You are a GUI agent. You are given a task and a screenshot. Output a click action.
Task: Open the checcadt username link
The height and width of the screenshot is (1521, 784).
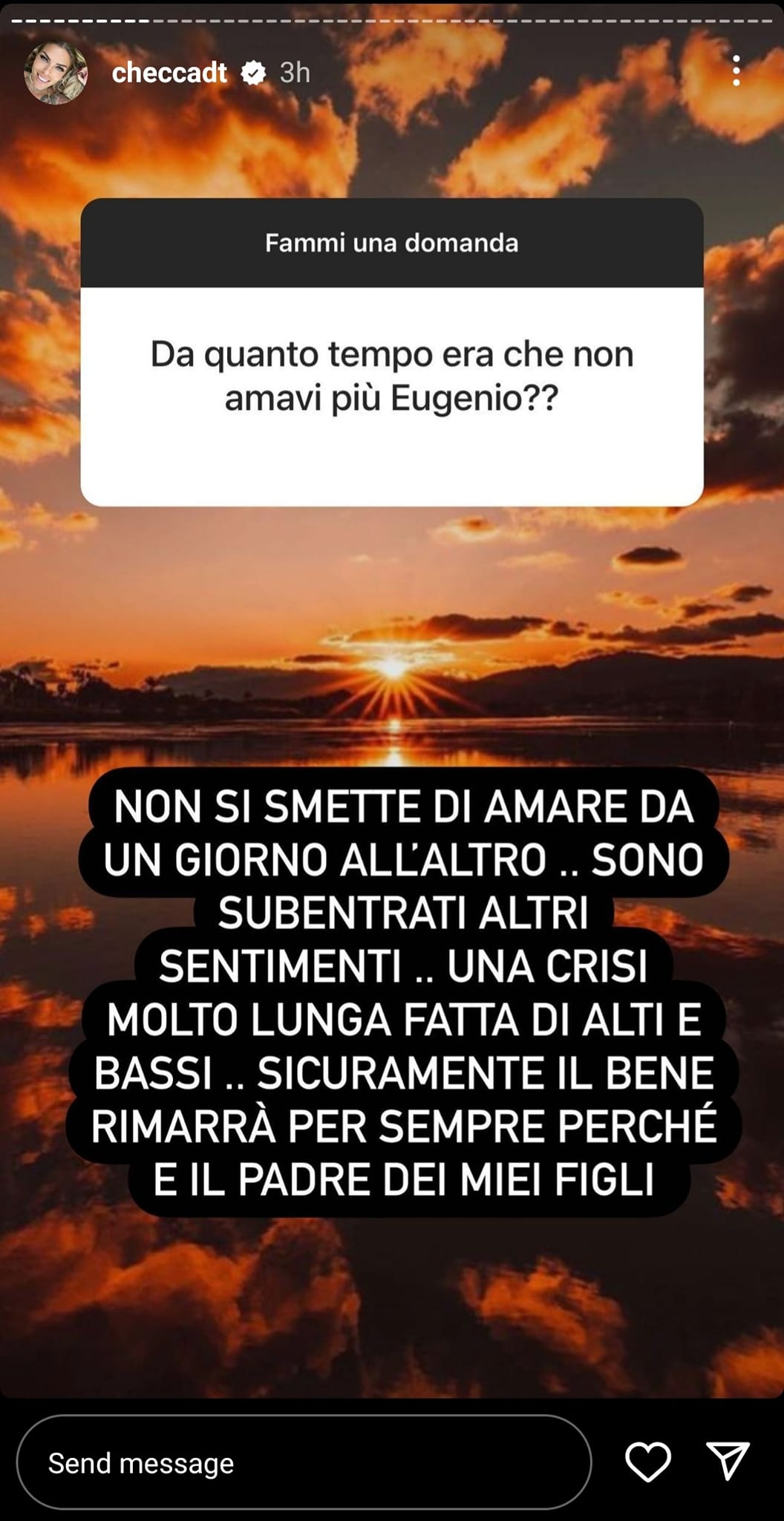pyautogui.click(x=169, y=73)
